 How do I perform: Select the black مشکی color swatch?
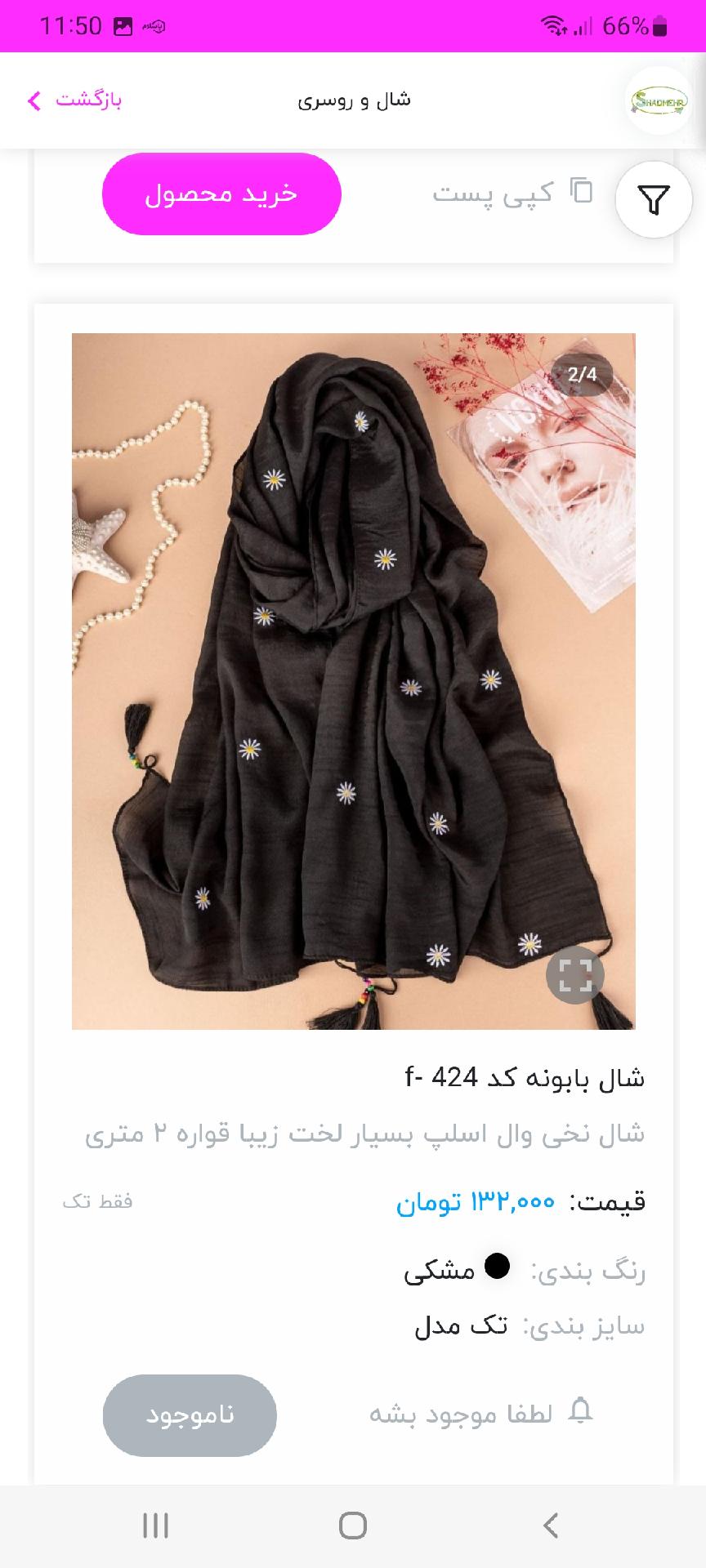[497, 1267]
